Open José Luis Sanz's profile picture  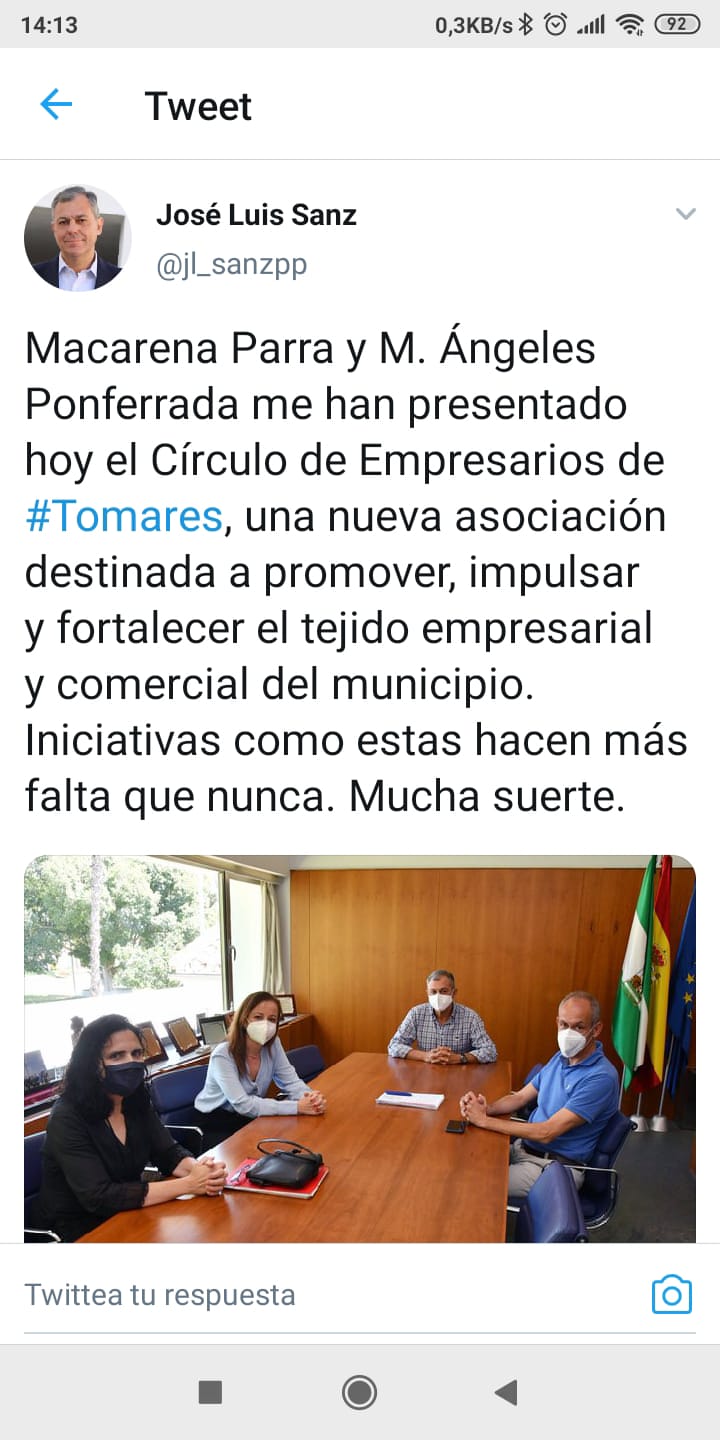pos(78,238)
